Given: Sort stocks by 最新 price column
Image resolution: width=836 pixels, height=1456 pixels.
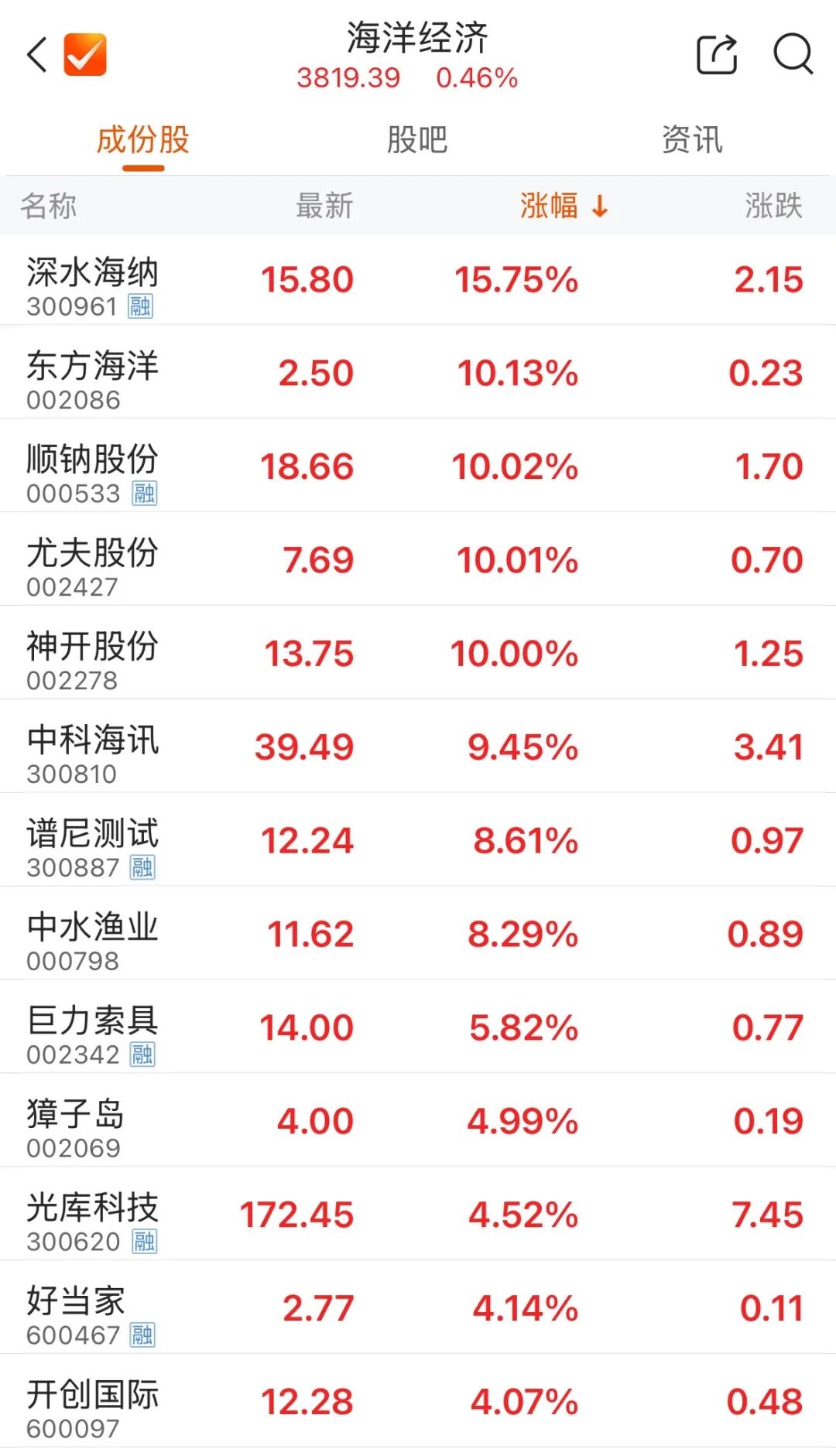Looking at the screenshot, I should 324,206.
